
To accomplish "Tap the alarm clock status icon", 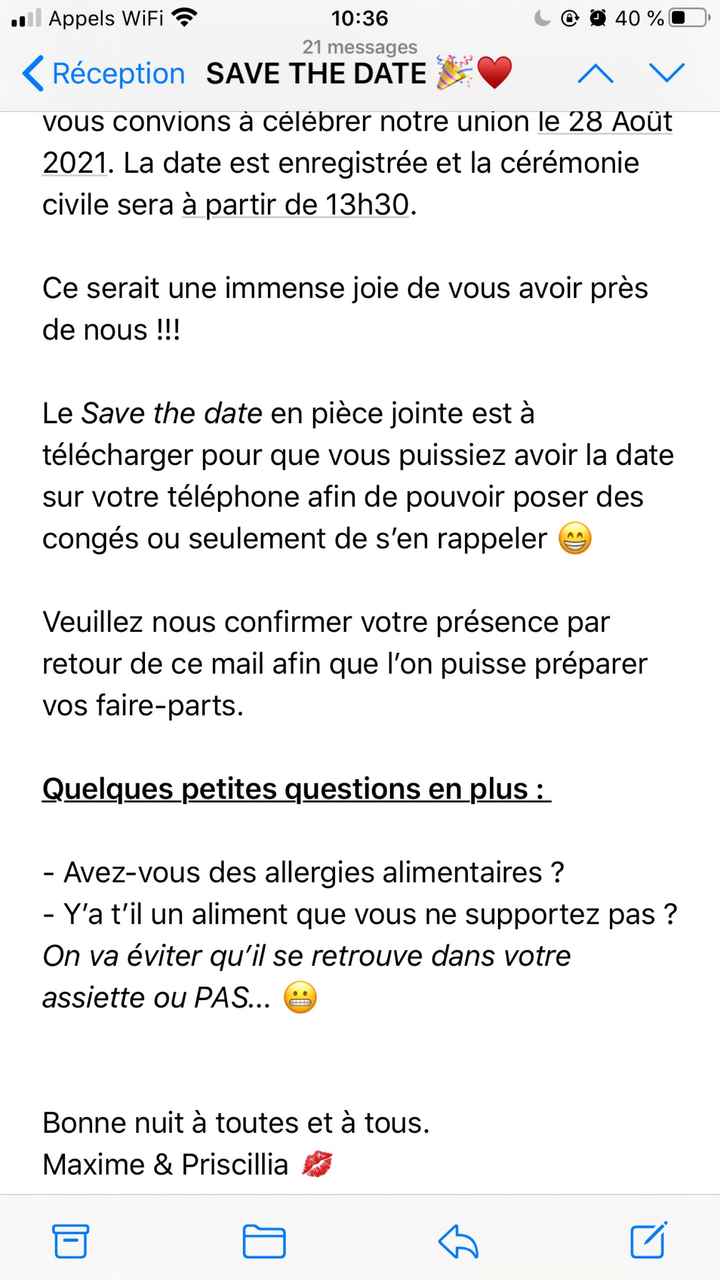I will (596, 17).
